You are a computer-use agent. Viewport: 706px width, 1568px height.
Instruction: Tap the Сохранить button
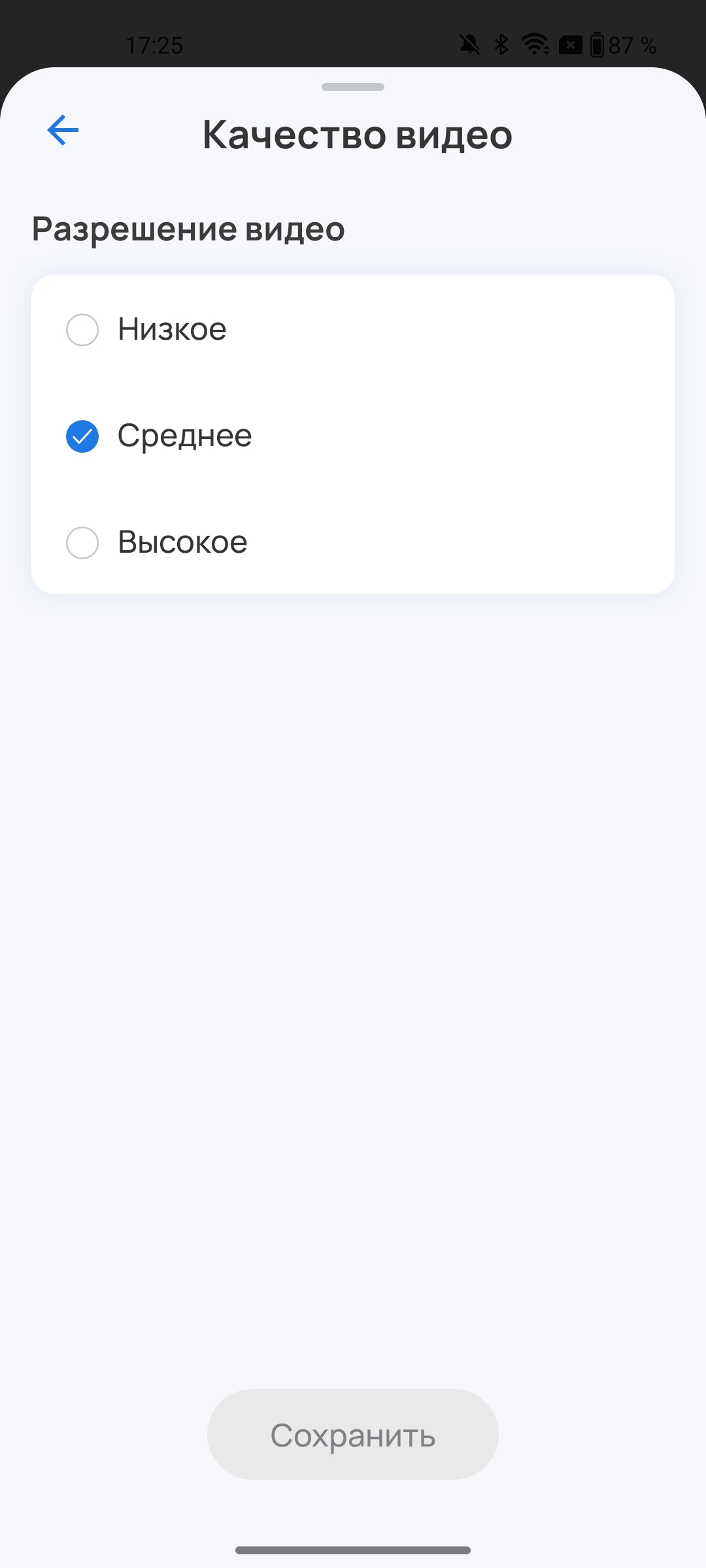(x=353, y=1435)
